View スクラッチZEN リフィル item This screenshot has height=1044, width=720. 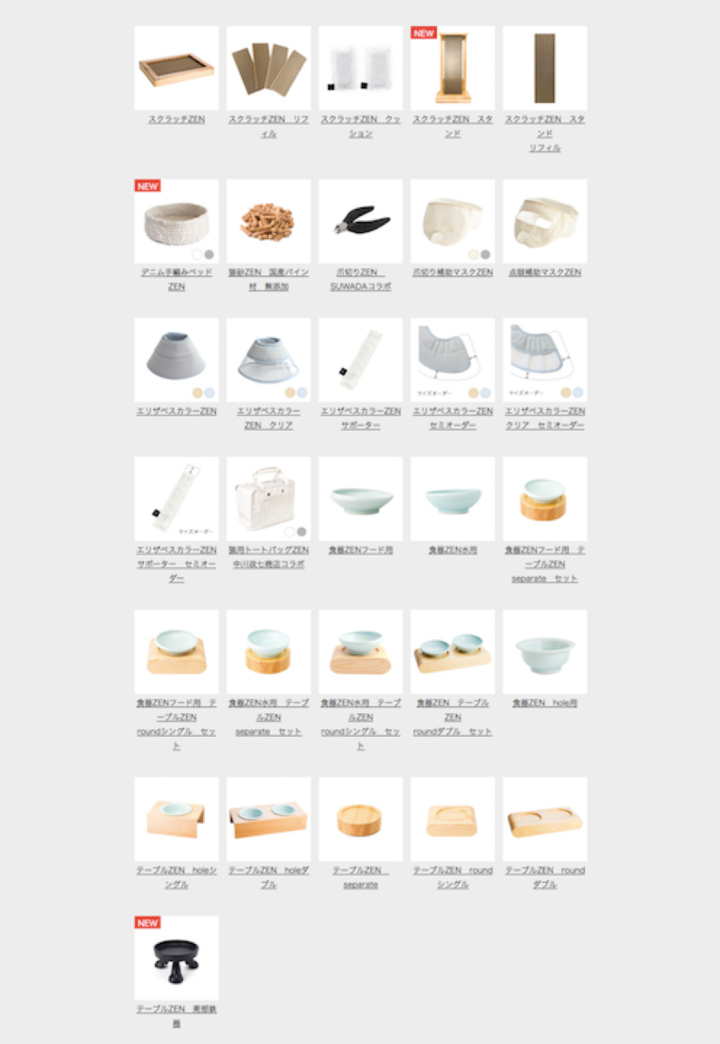268,68
